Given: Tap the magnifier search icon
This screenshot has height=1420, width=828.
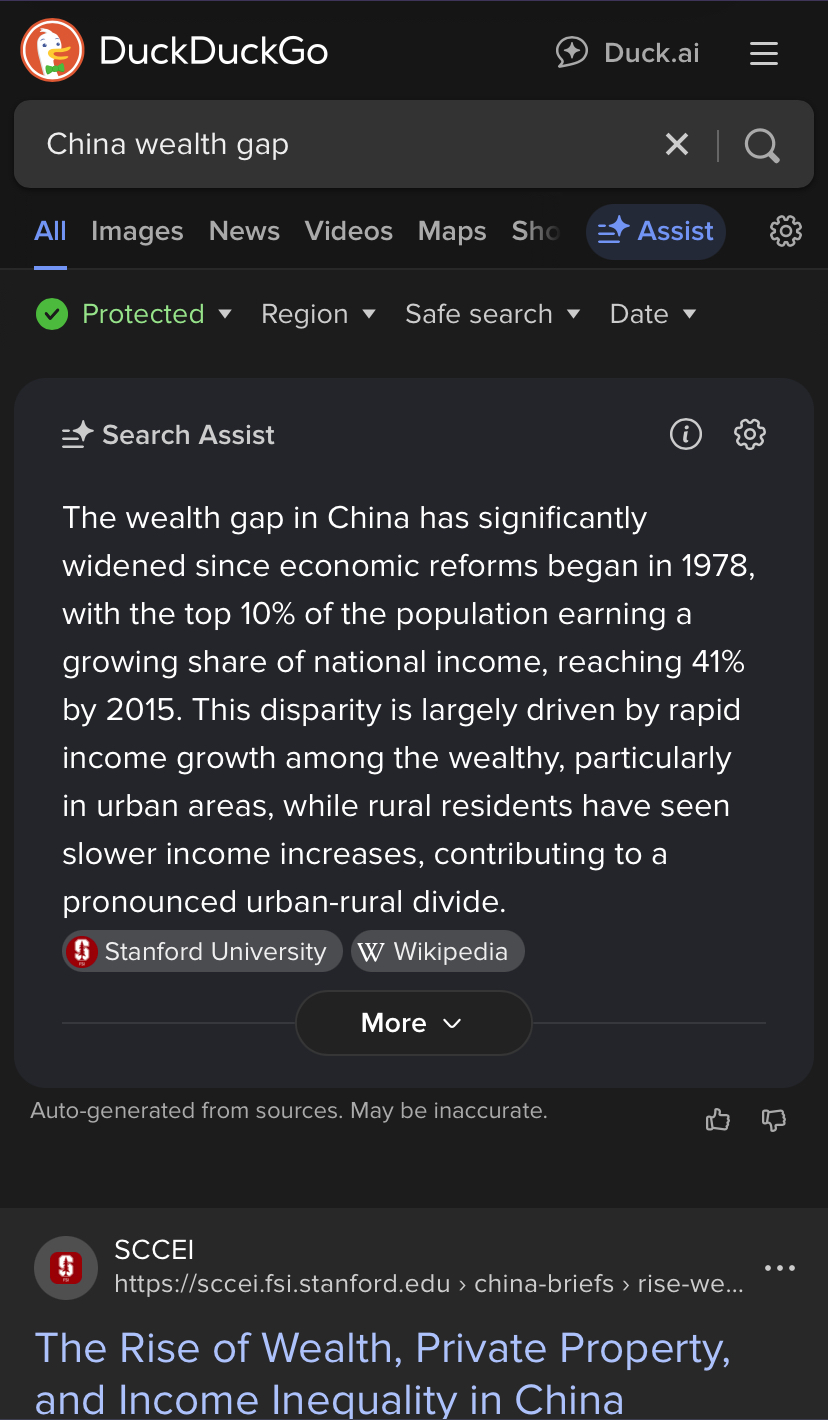Looking at the screenshot, I should 762,145.
